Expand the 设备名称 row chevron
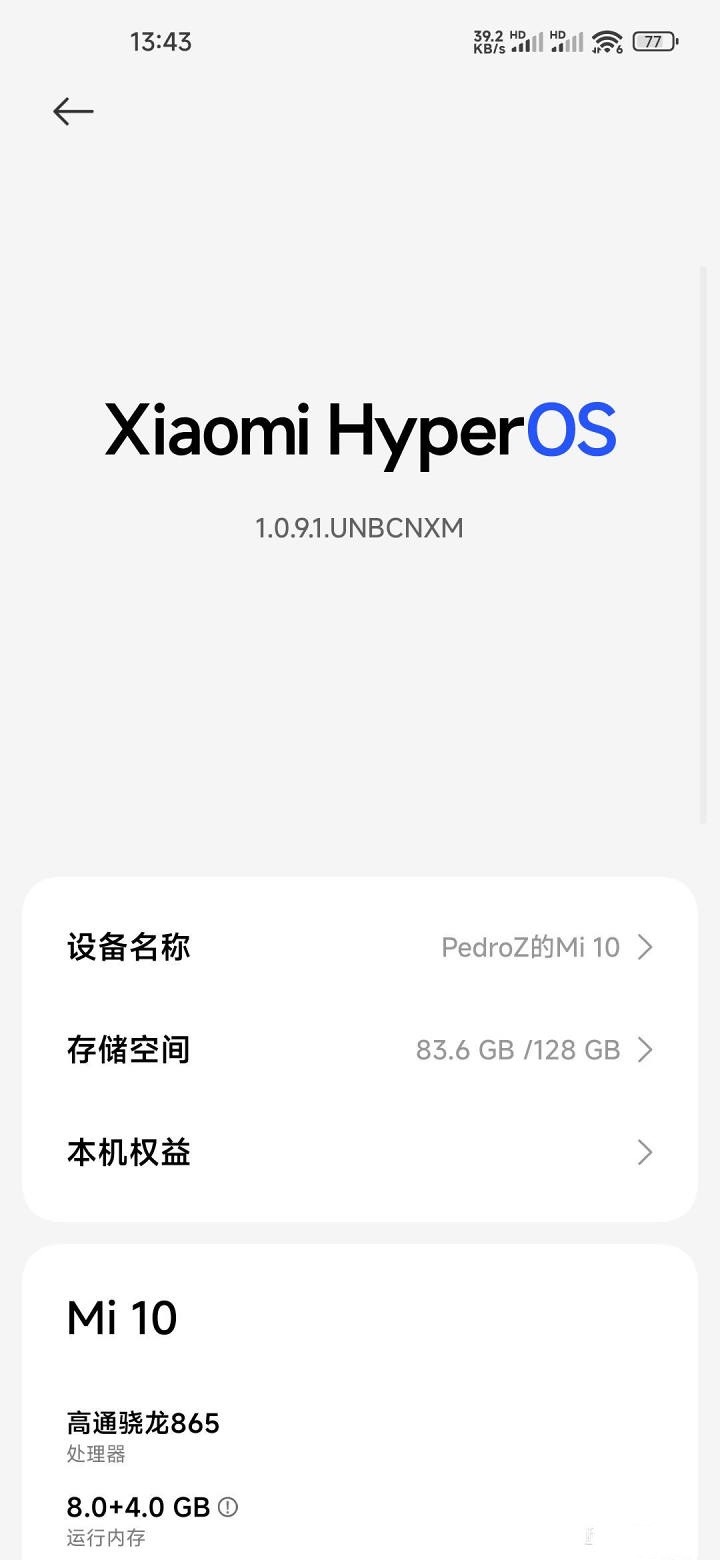Viewport: 720px width, 1560px height. [645, 947]
